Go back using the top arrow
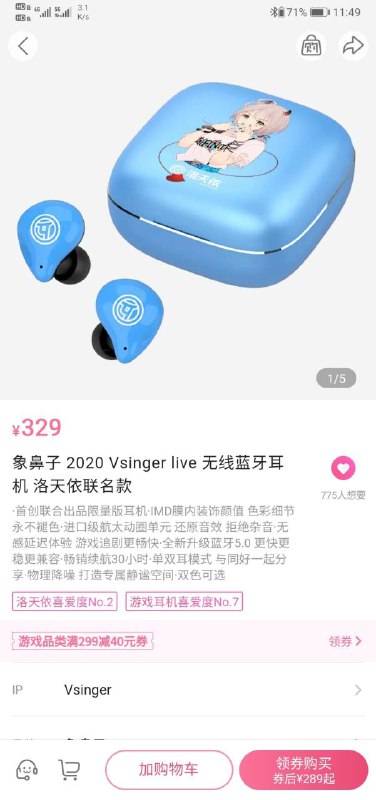Viewport: 376px width, 800px height. [23, 46]
